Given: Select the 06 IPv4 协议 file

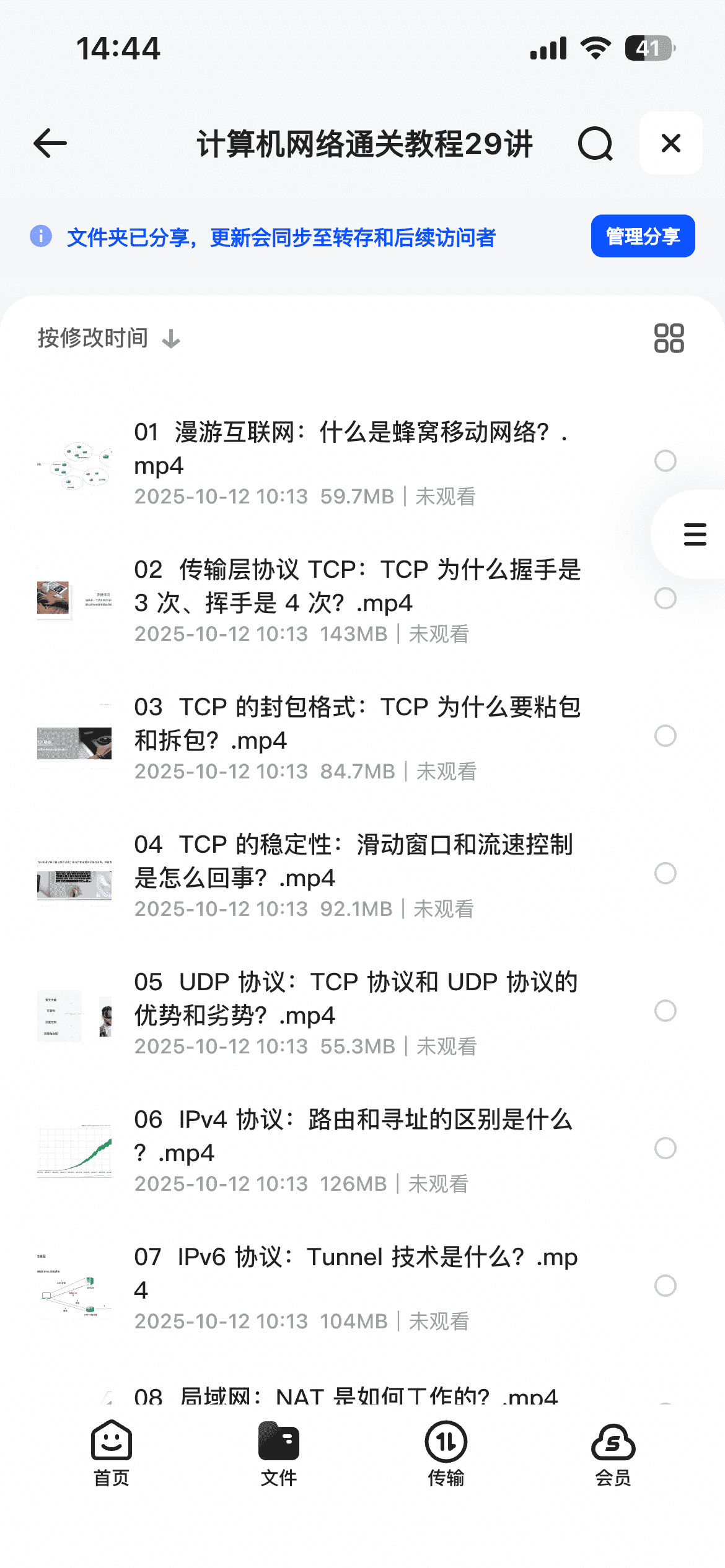Looking at the screenshot, I should (665, 1148).
